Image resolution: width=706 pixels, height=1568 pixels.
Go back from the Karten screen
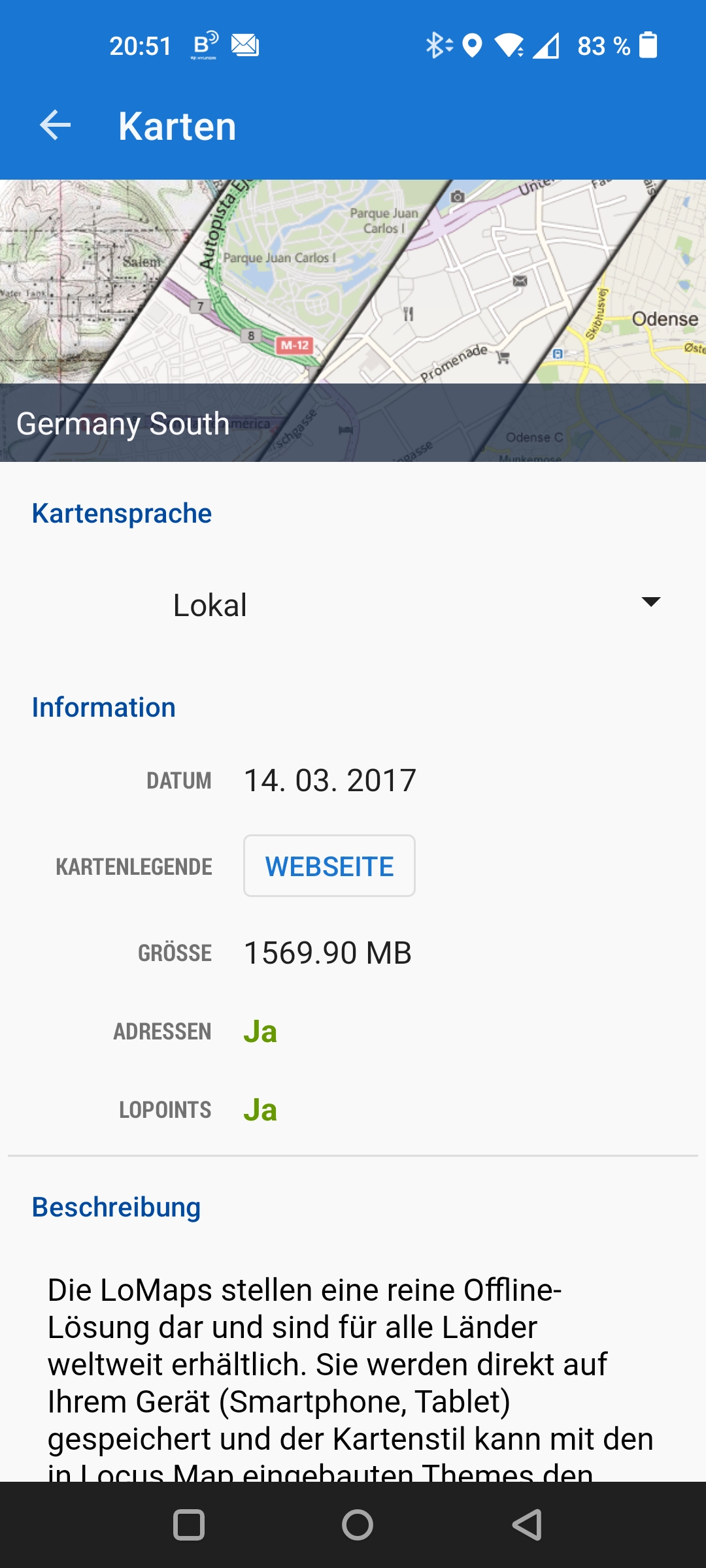tap(56, 125)
